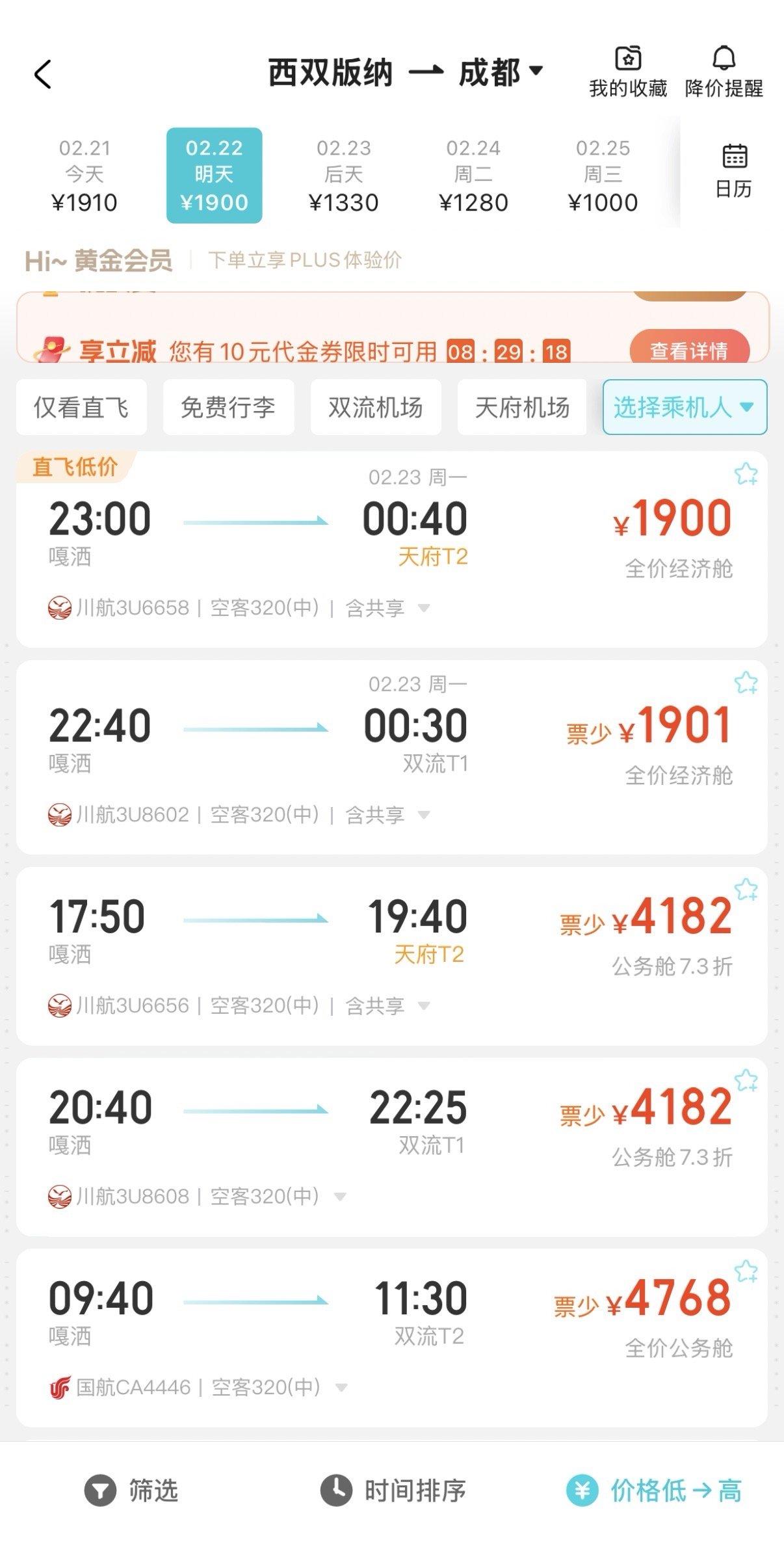Toggle the 价格低→高 sort
This screenshot has height=1551, width=784.
click(654, 1491)
